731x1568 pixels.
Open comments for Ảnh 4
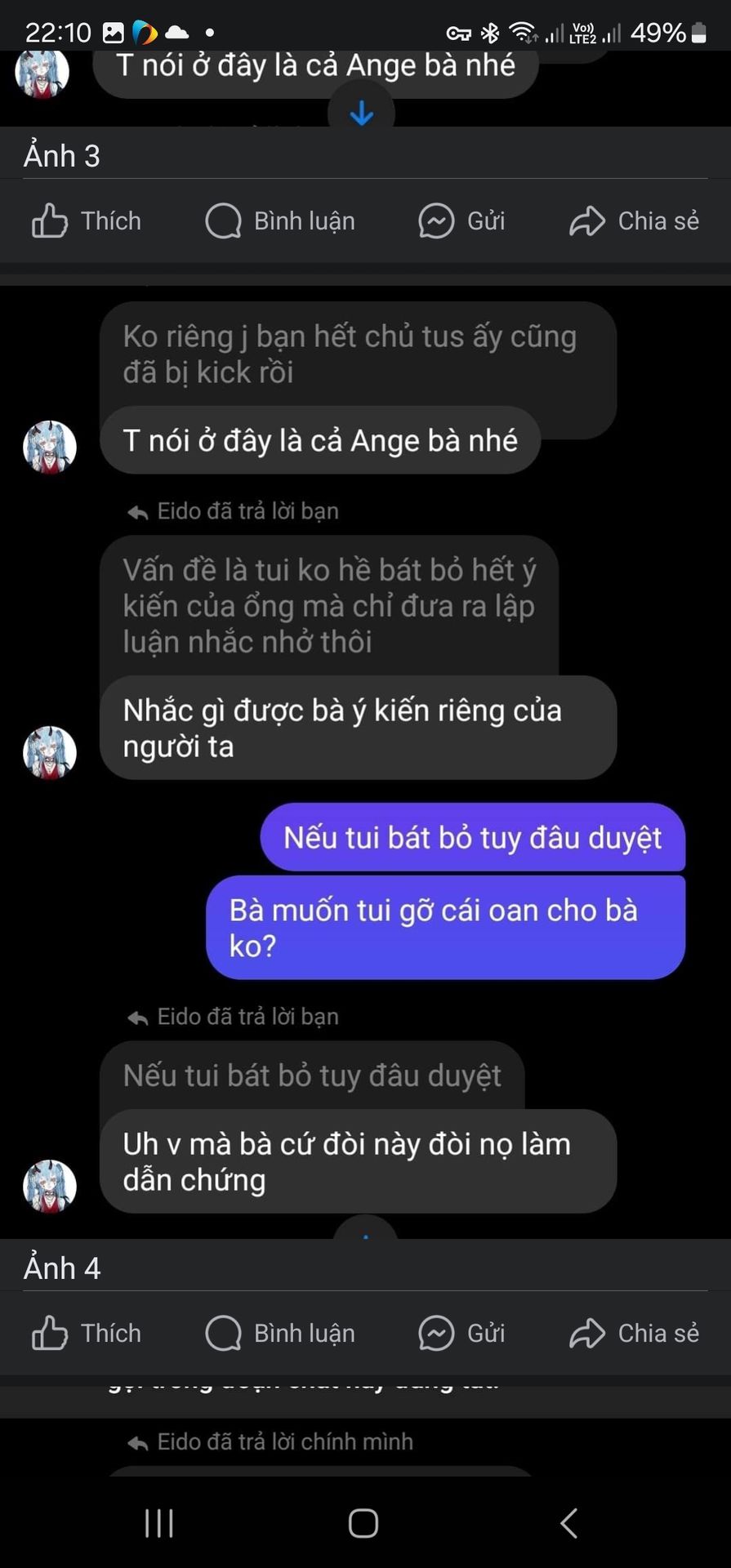pos(280,1334)
